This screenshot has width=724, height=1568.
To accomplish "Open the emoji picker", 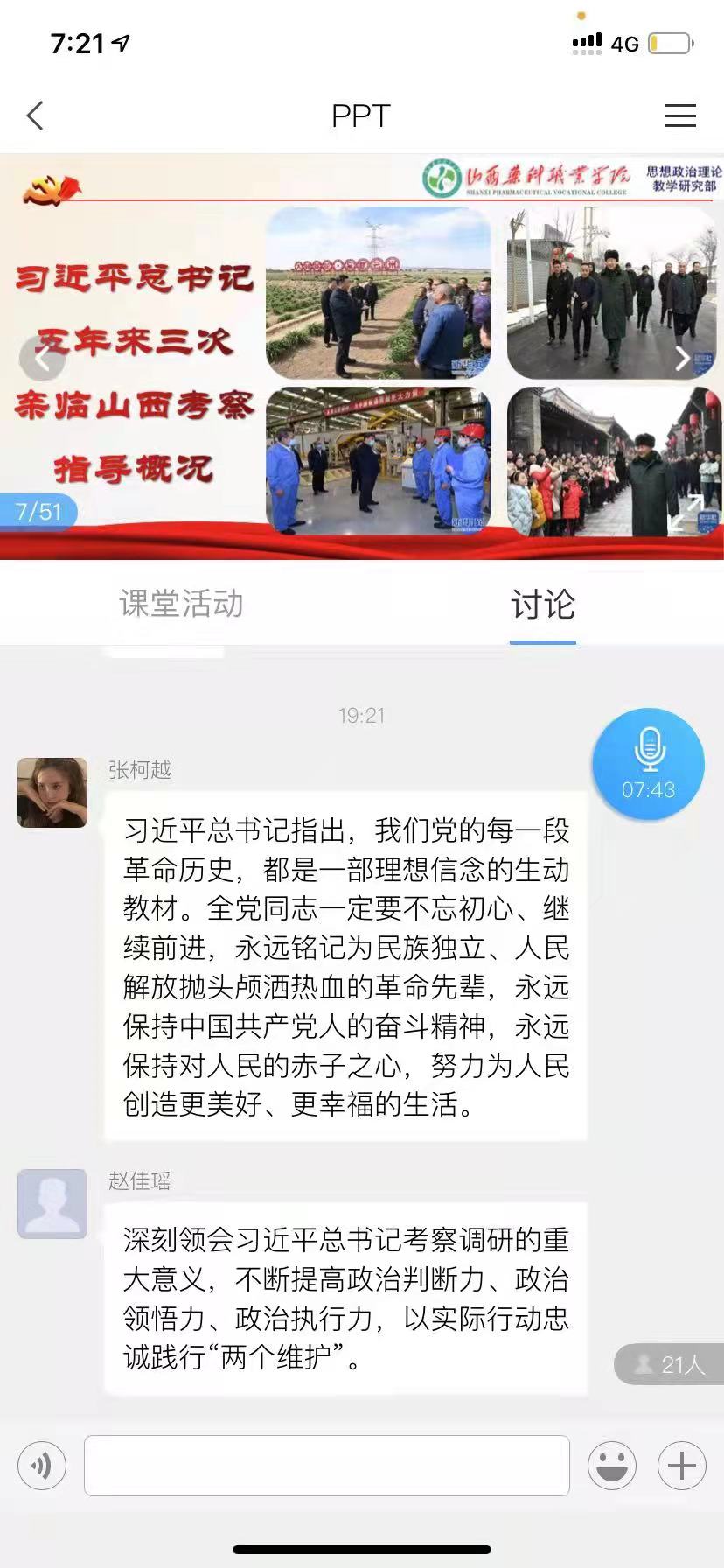I will pyautogui.click(x=612, y=1465).
